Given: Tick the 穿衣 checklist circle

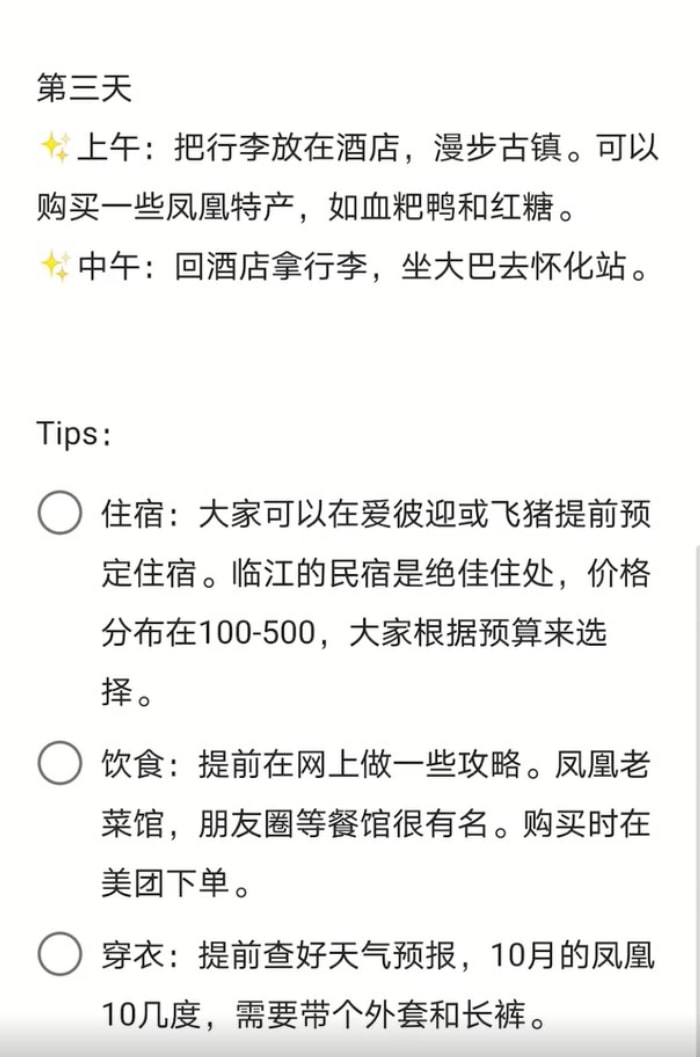Looking at the screenshot, I should (x=59, y=954).
